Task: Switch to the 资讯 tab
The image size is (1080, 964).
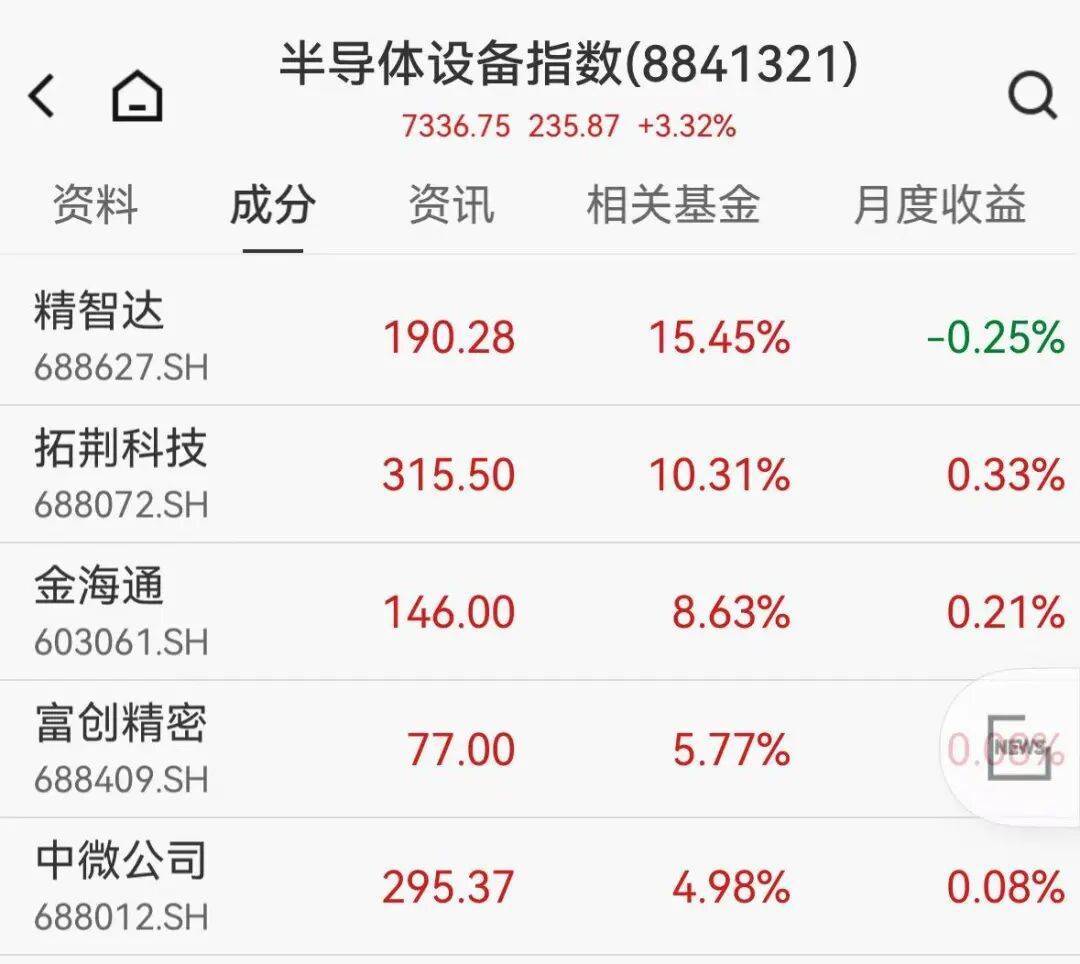Action: coord(450,206)
